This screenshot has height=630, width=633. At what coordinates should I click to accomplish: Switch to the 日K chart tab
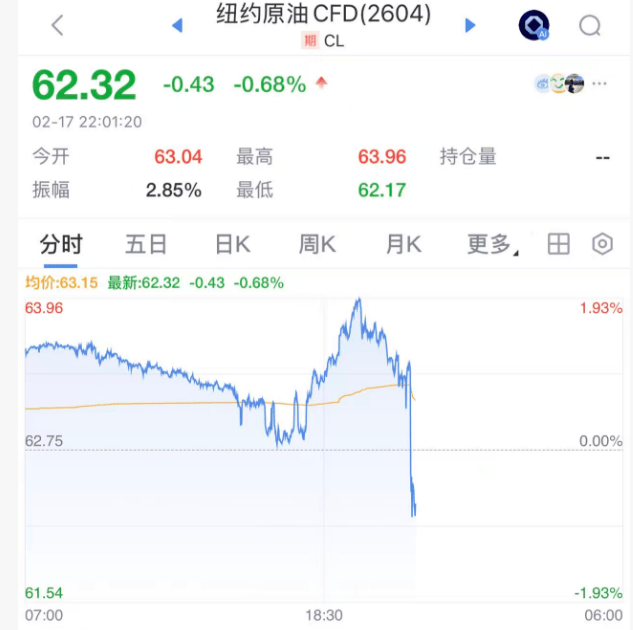coord(232,245)
